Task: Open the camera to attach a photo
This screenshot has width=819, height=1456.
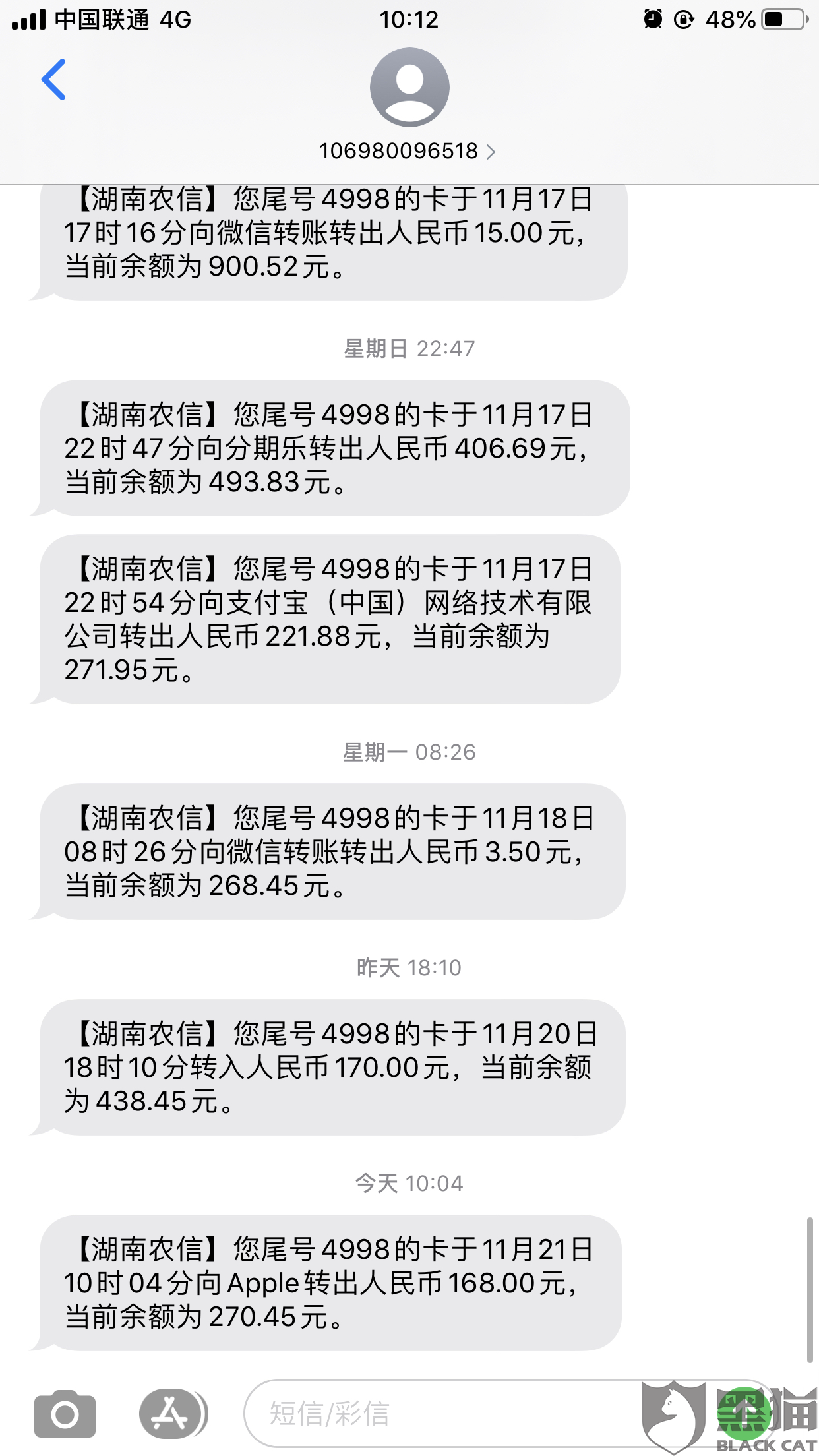Action: click(x=65, y=1414)
